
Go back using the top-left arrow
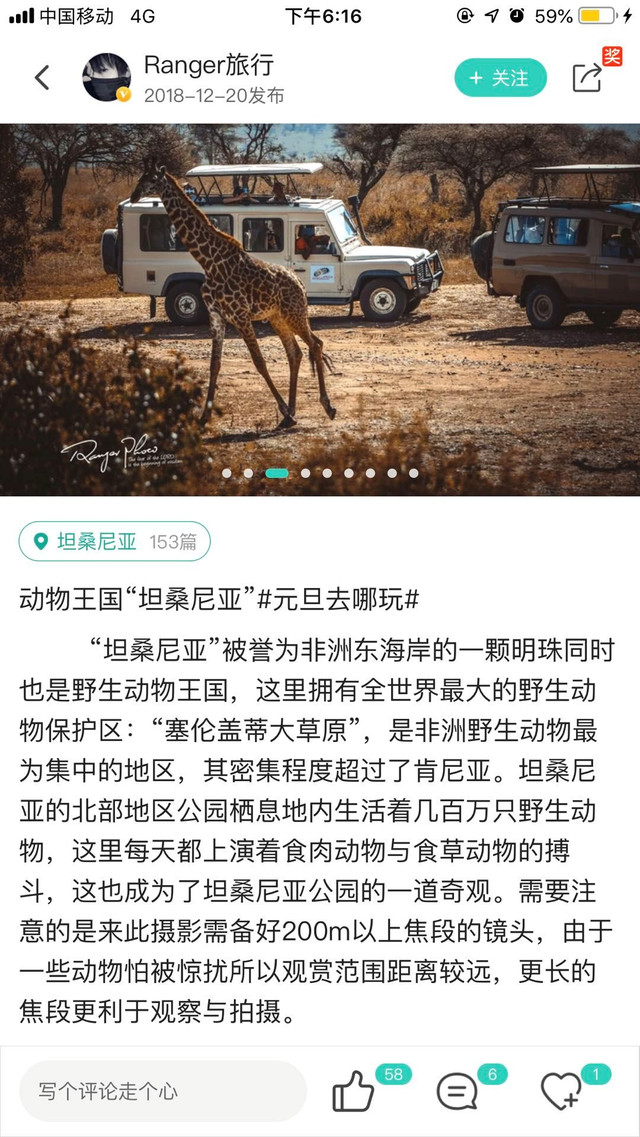tap(42, 77)
